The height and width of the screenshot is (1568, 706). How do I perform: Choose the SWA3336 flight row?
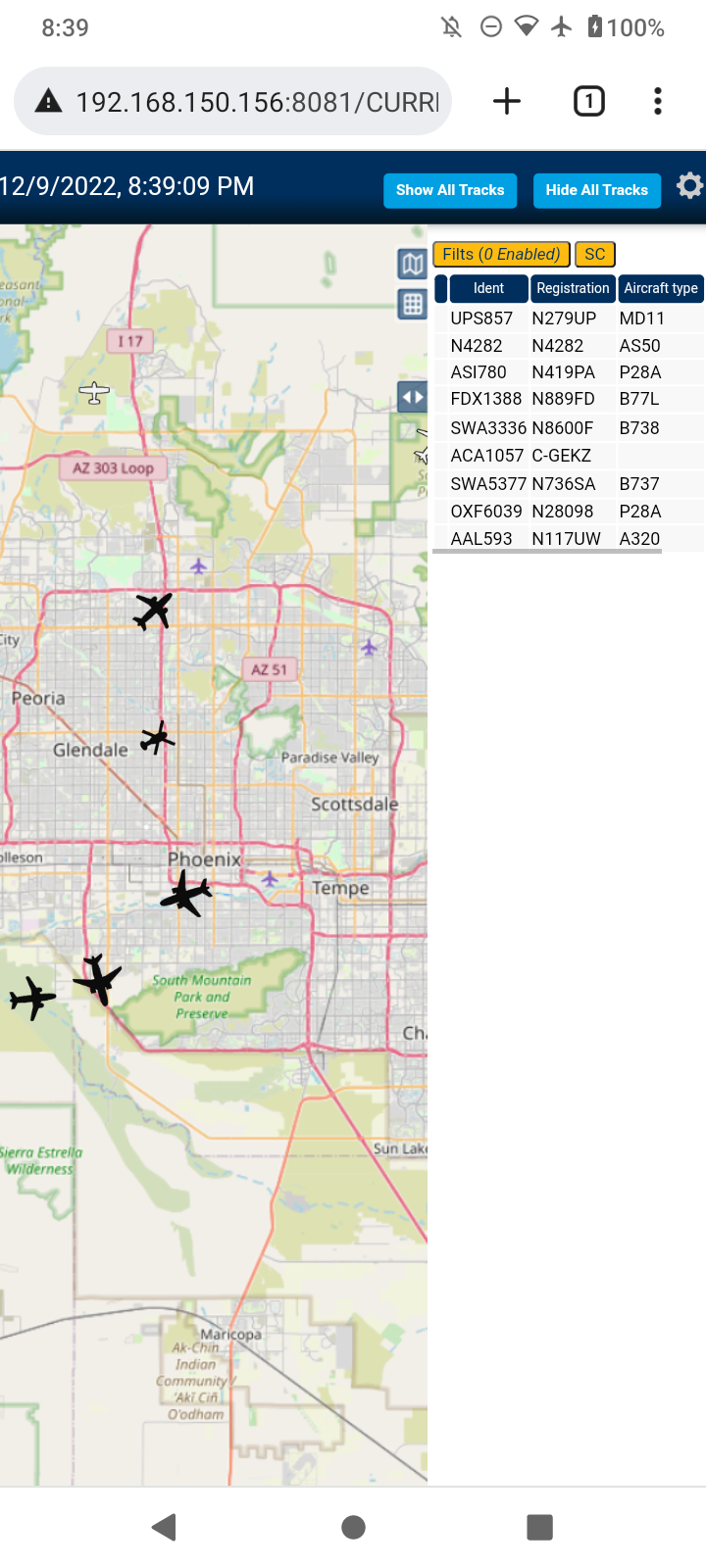point(569,428)
